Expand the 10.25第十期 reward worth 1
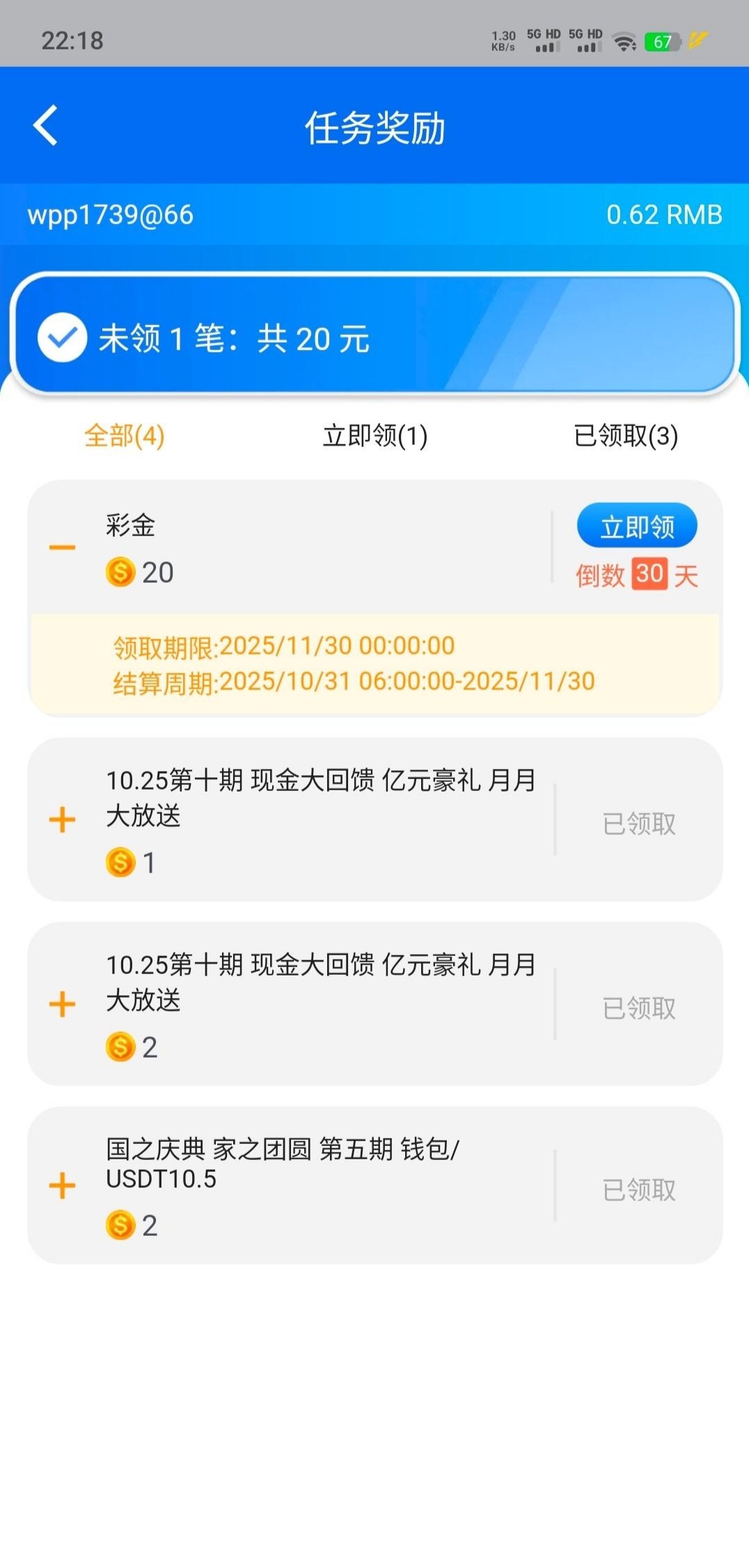The height and width of the screenshot is (1568, 749). coord(62,820)
